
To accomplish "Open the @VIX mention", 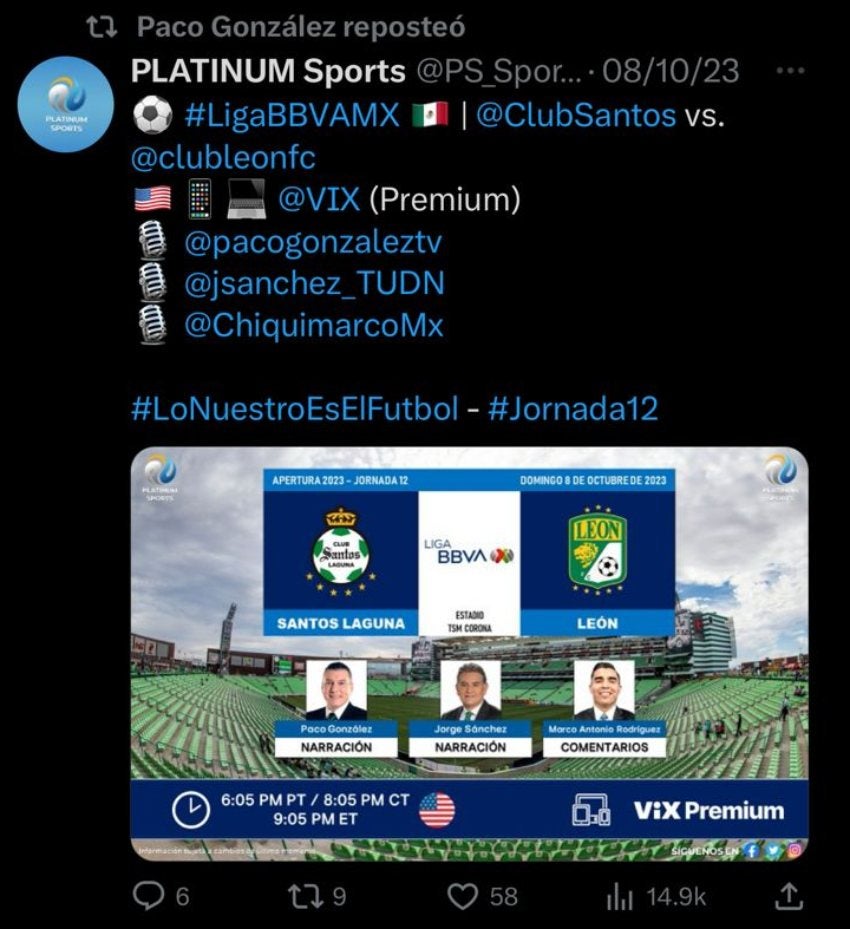I will pyautogui.click(x=319, y=200).
